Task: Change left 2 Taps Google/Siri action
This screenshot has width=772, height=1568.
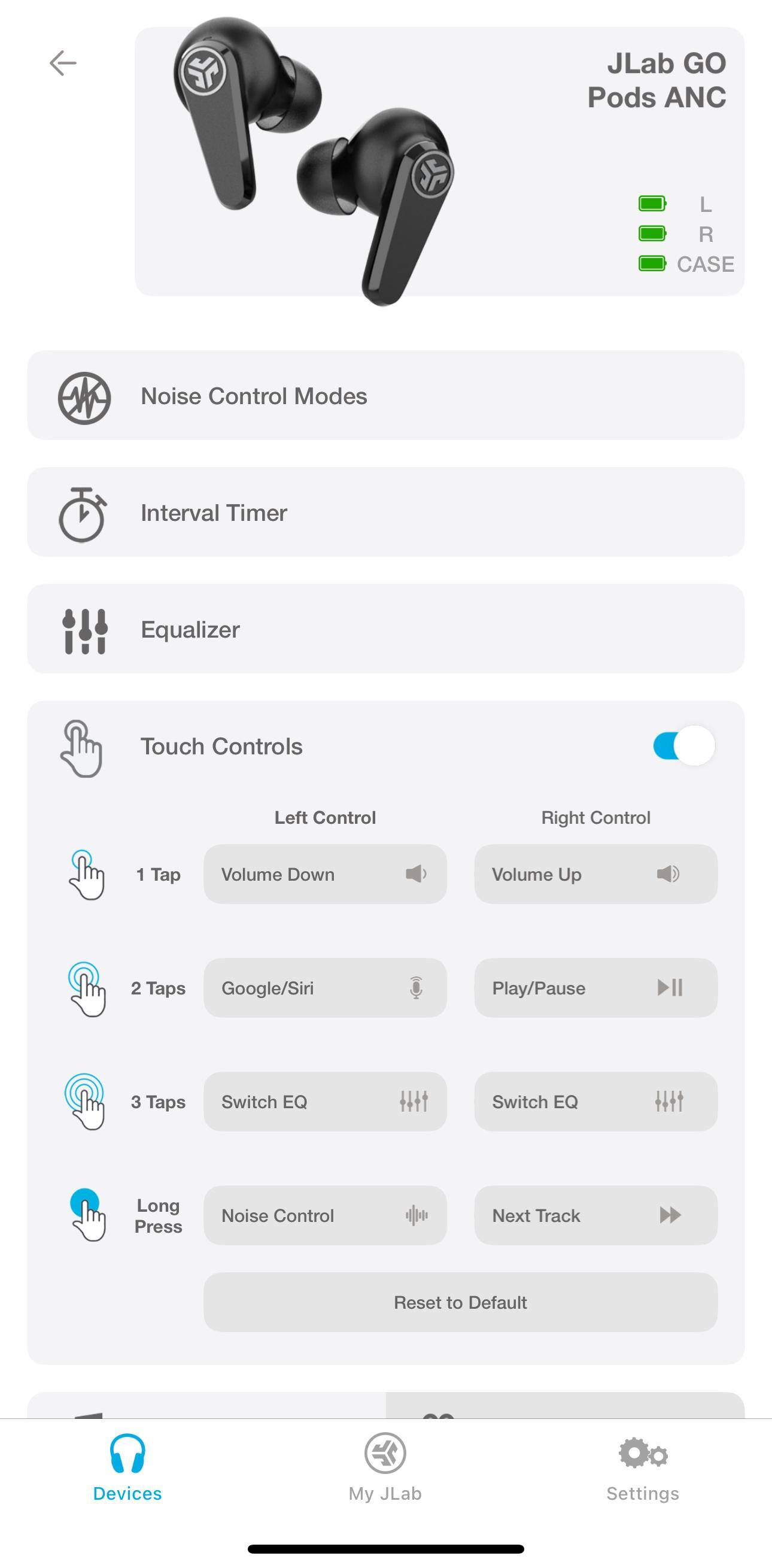Action: [325, 988]
